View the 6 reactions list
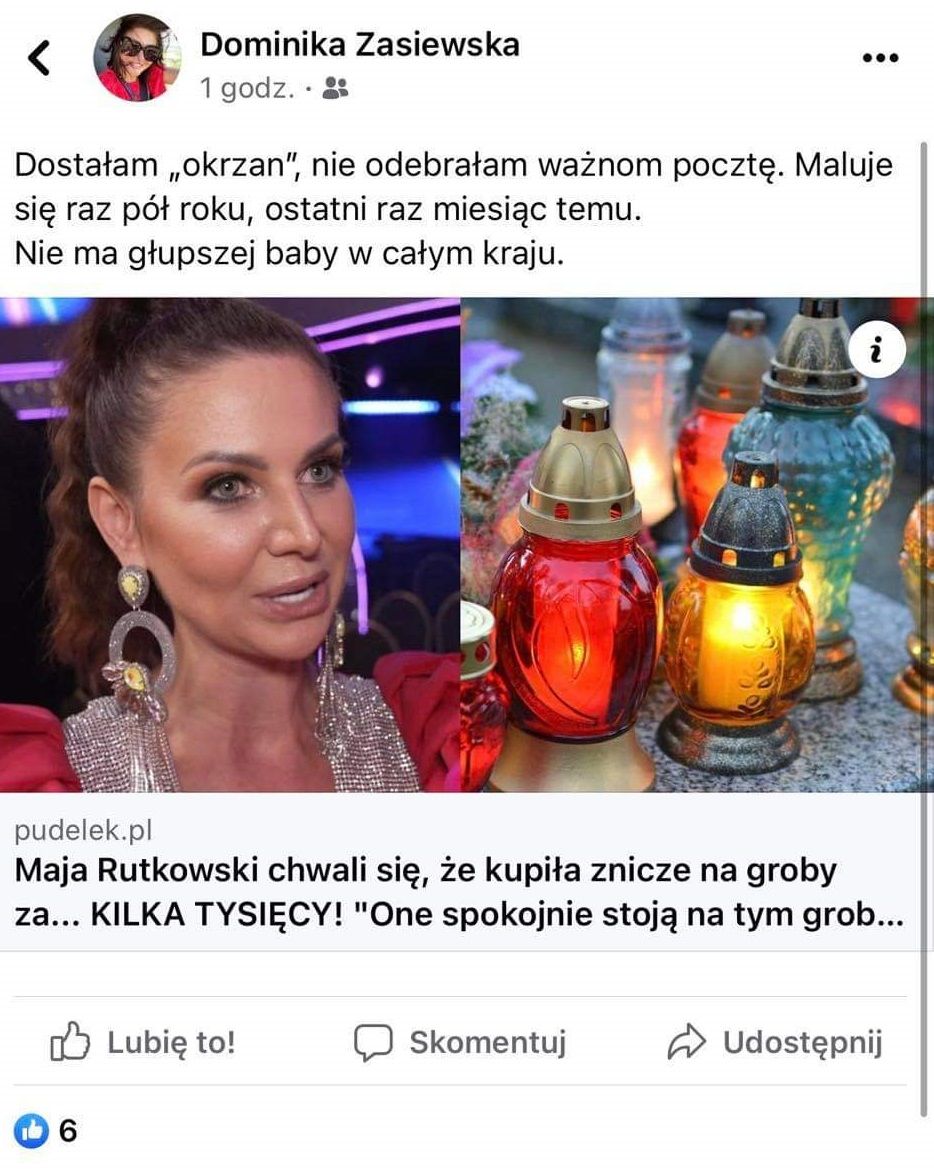 (x=47, y=1132)
